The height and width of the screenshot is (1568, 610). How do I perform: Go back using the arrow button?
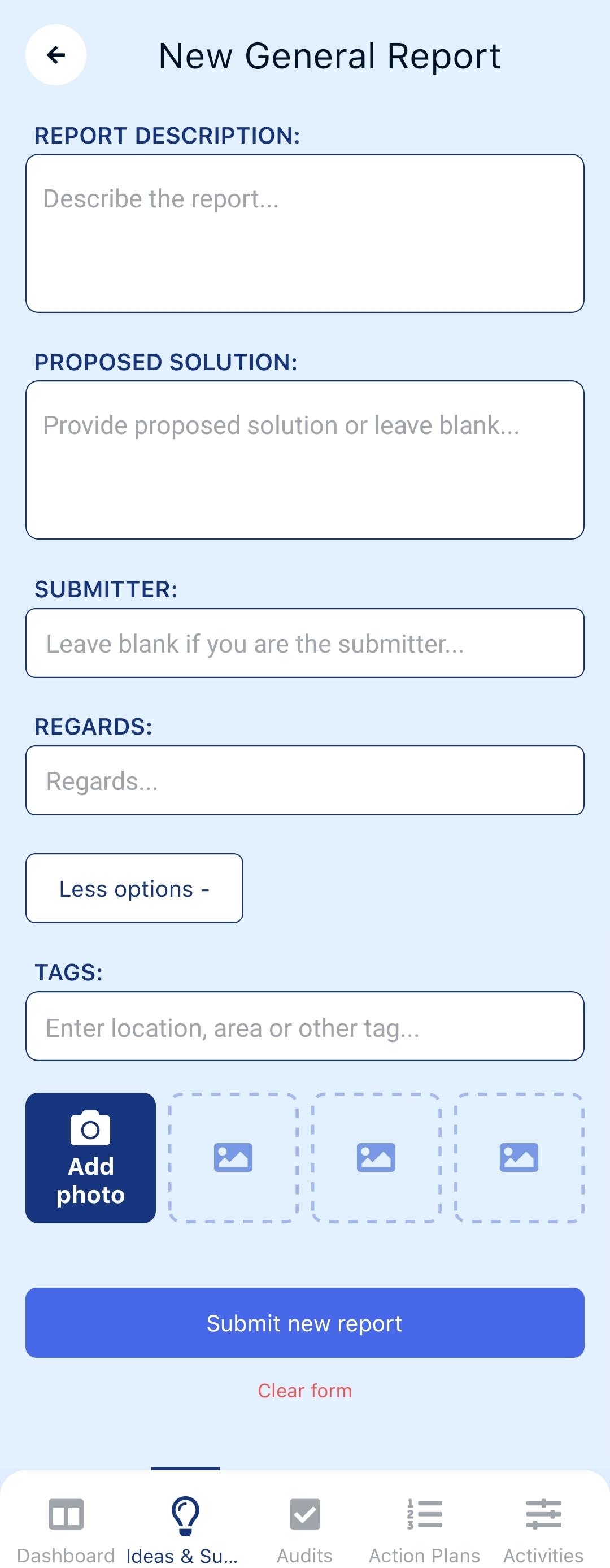tap(55, 55)
